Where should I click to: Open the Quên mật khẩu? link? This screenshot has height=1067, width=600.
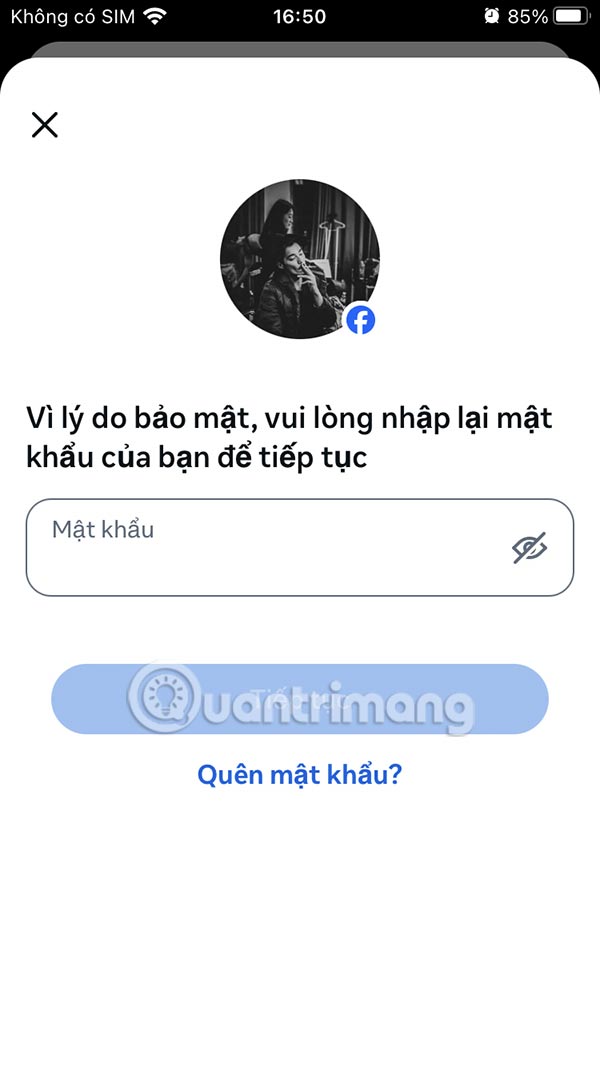click(x=300, y=774)
